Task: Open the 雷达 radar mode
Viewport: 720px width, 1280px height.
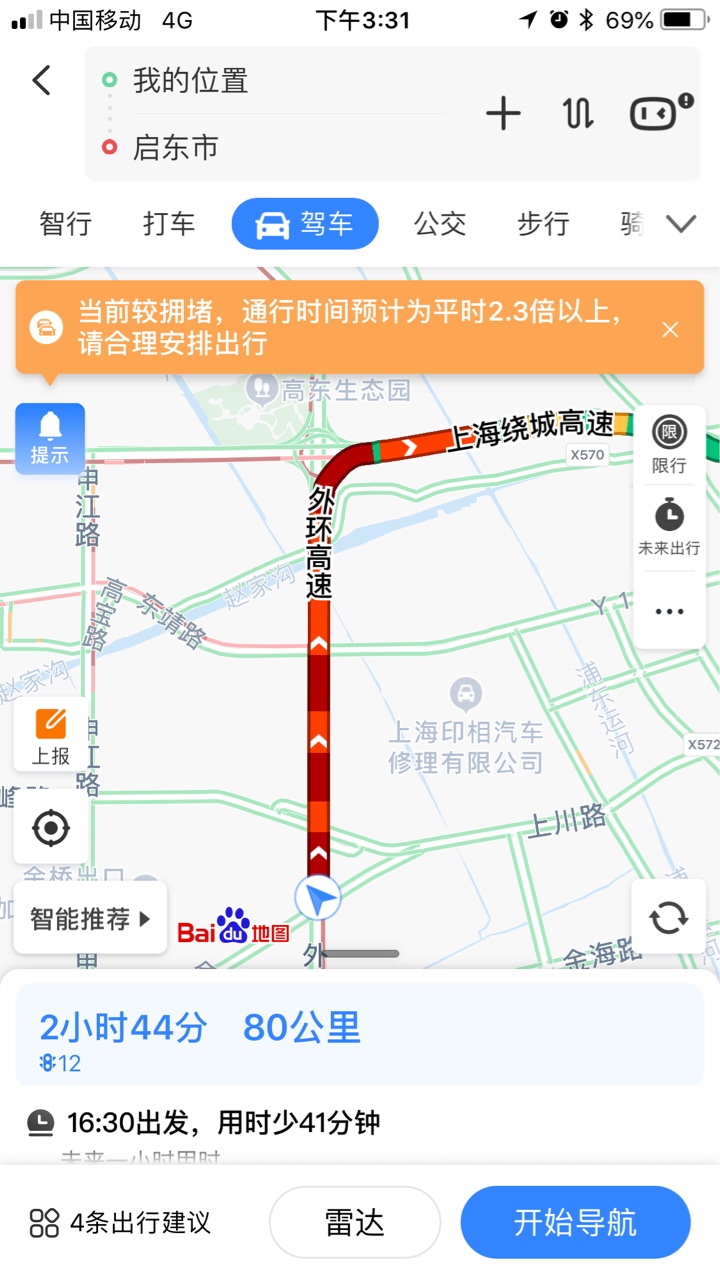Action: click(x=355, y=1222)
